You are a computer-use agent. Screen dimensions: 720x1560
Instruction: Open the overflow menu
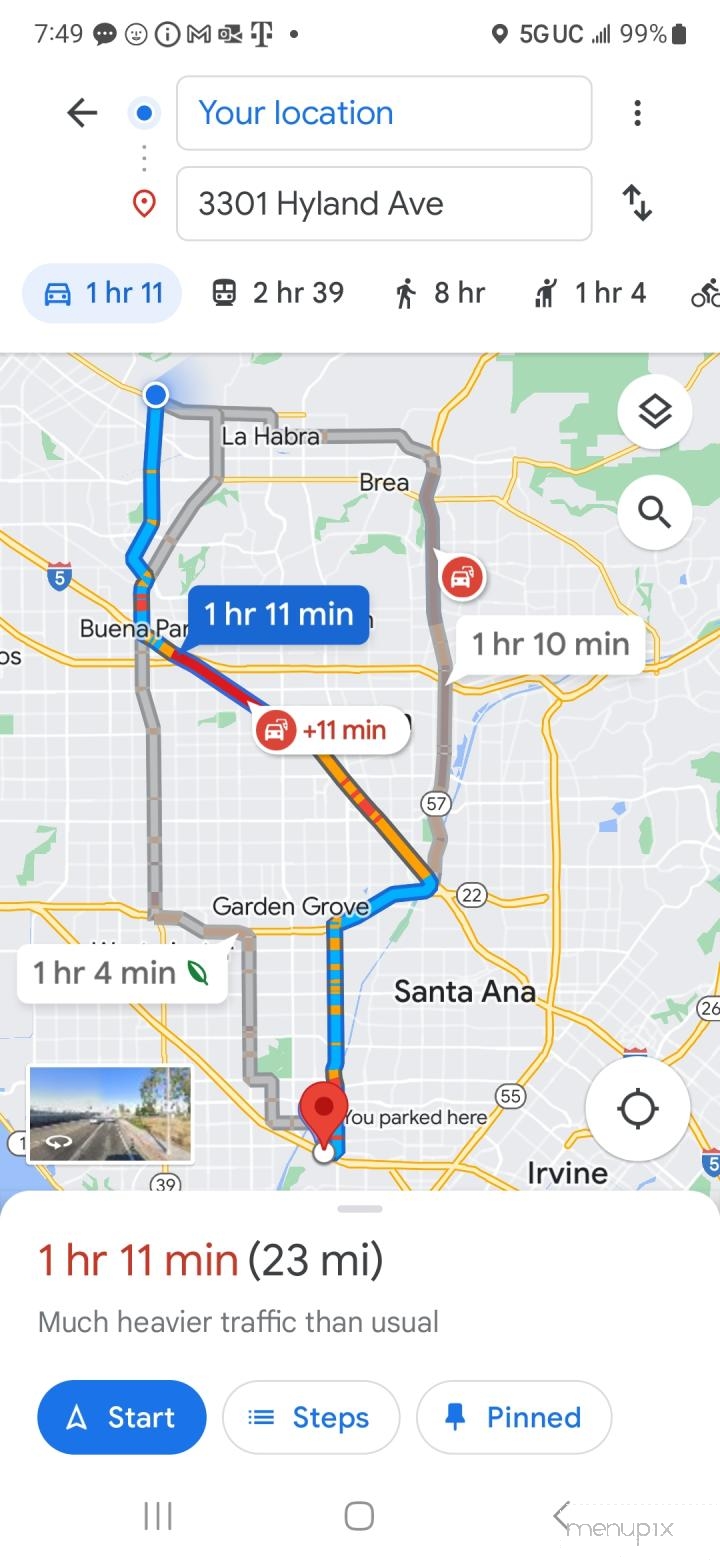pos(637,113)
